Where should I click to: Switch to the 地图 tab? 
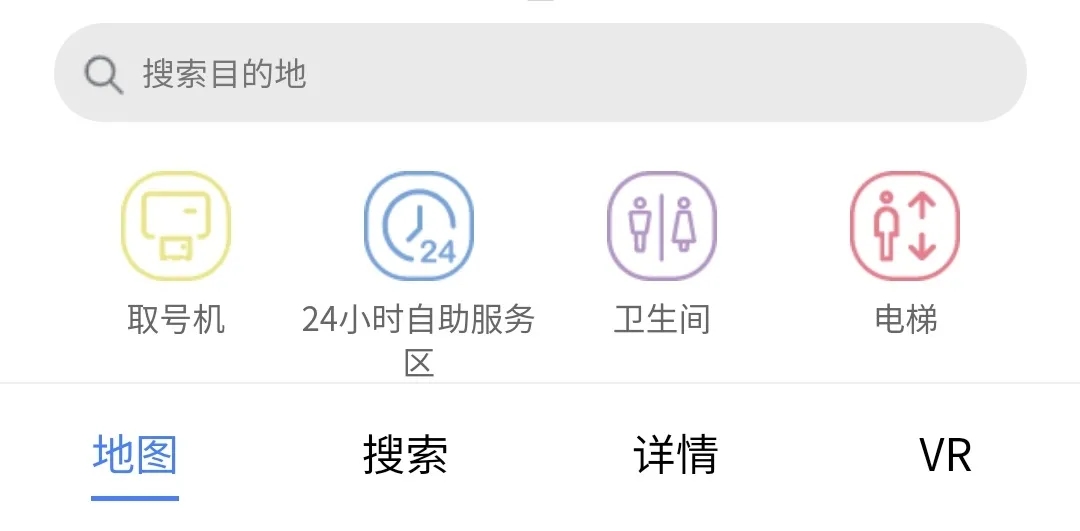click(x=135, y=456)
